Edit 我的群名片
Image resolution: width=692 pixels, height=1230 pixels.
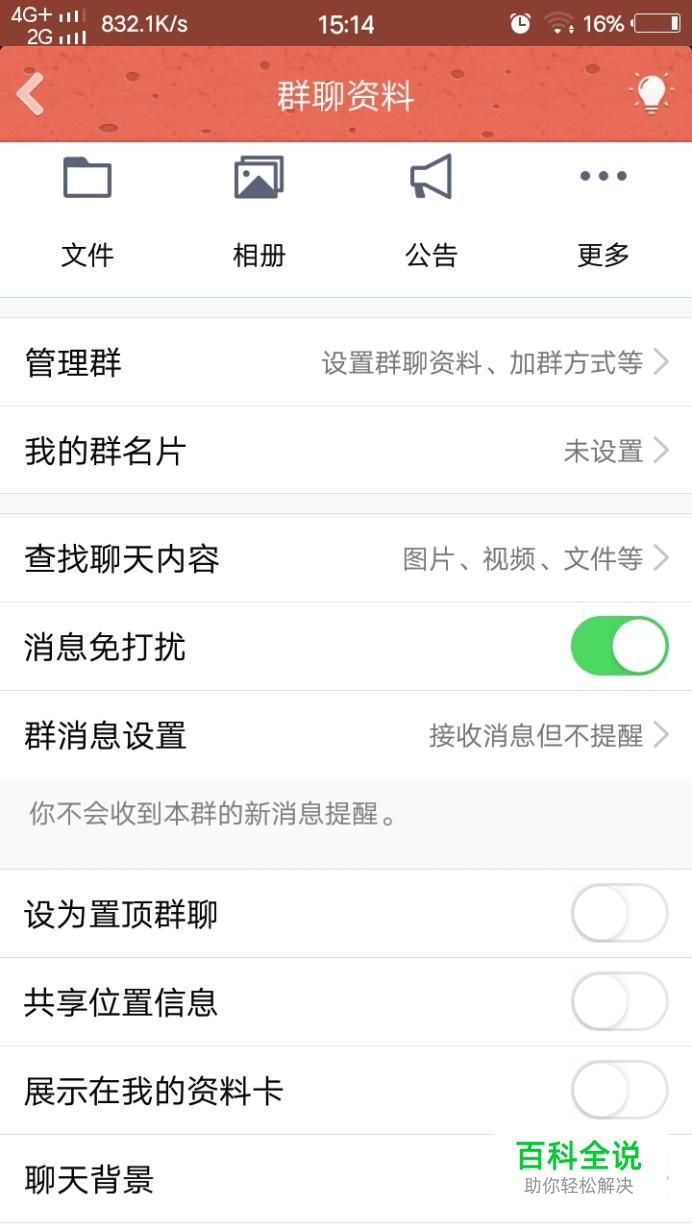point(346,451)
